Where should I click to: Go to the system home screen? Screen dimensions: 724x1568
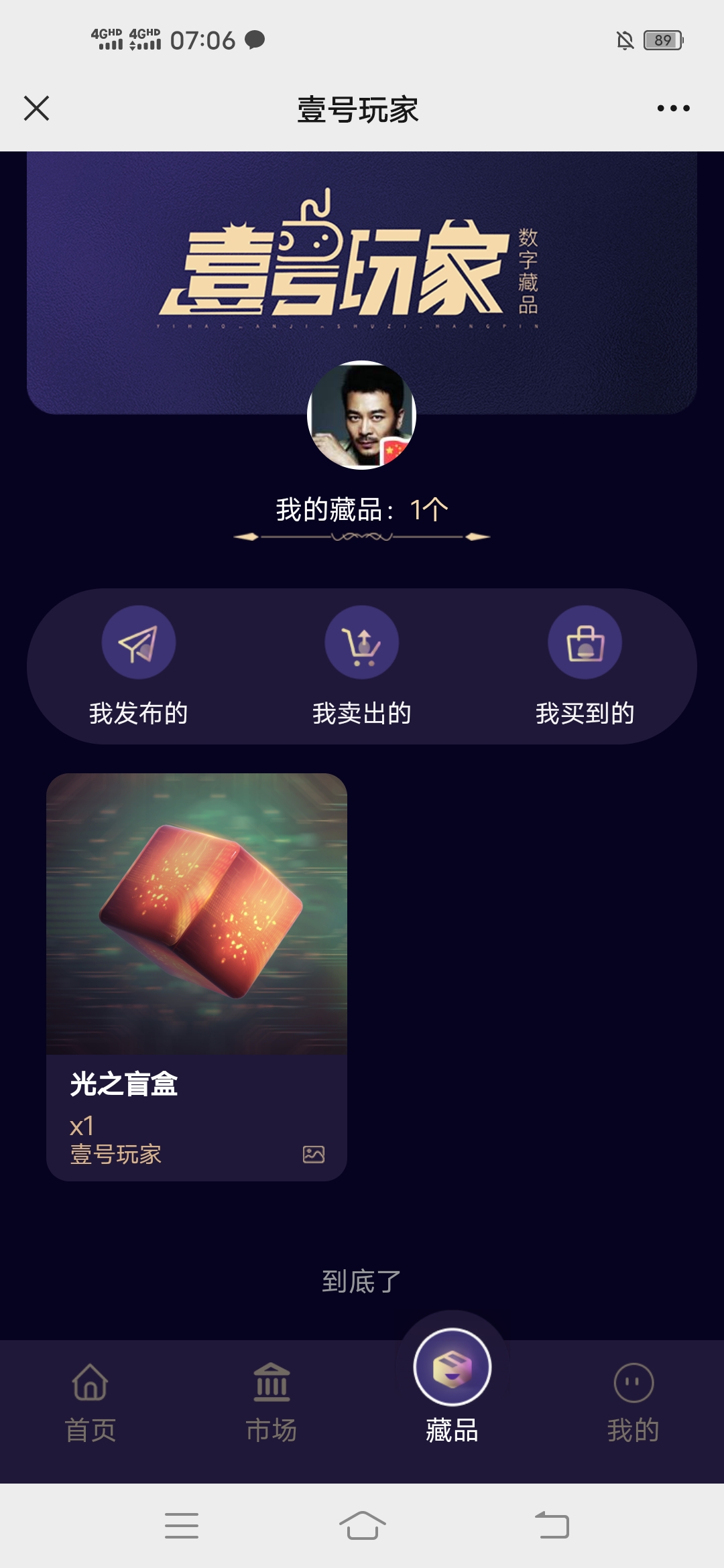point(362,1526)
